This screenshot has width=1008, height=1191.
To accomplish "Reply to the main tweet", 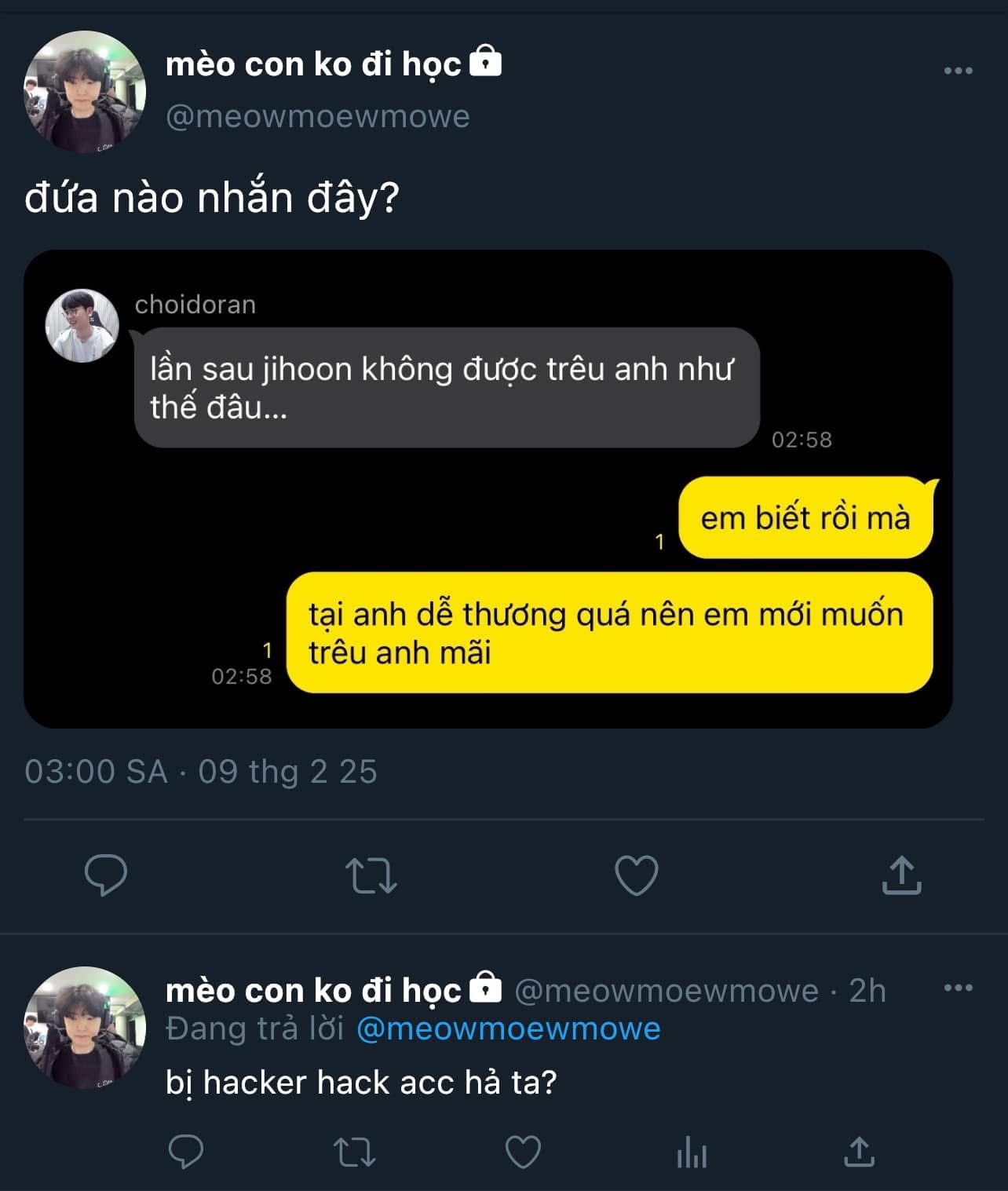I will tap(106, 875).
